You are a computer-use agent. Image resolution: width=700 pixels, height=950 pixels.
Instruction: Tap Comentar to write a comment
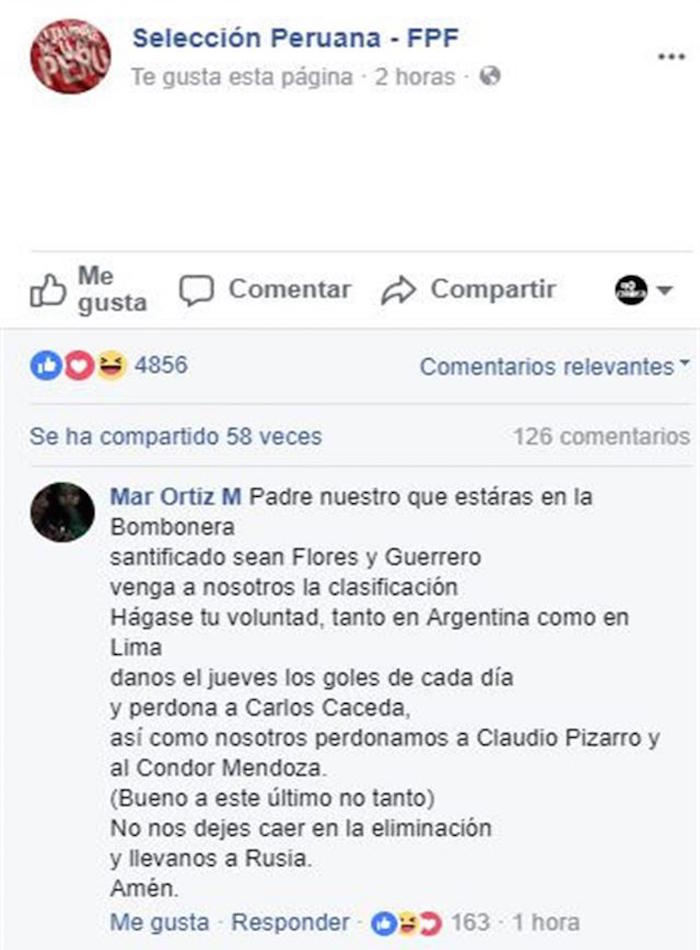[265, 290]
